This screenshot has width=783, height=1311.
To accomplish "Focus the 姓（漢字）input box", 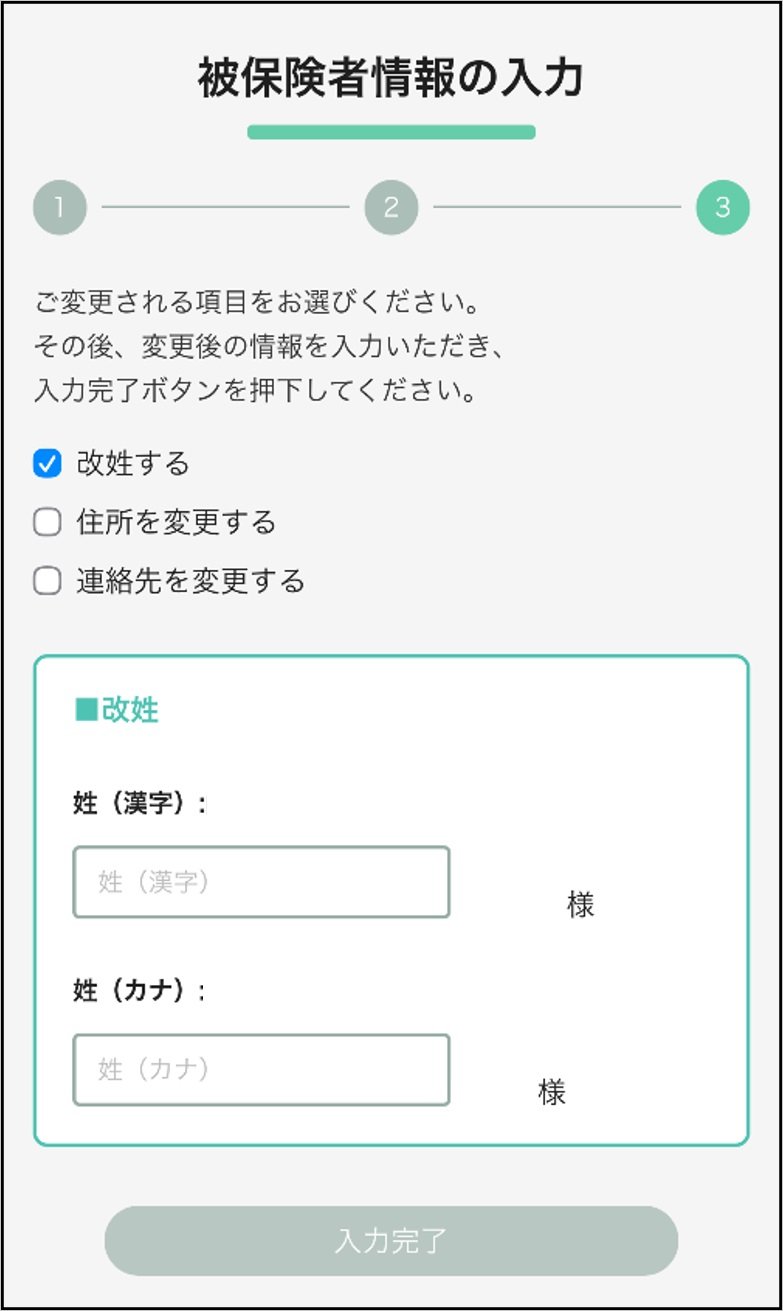I will coord(260,881).
